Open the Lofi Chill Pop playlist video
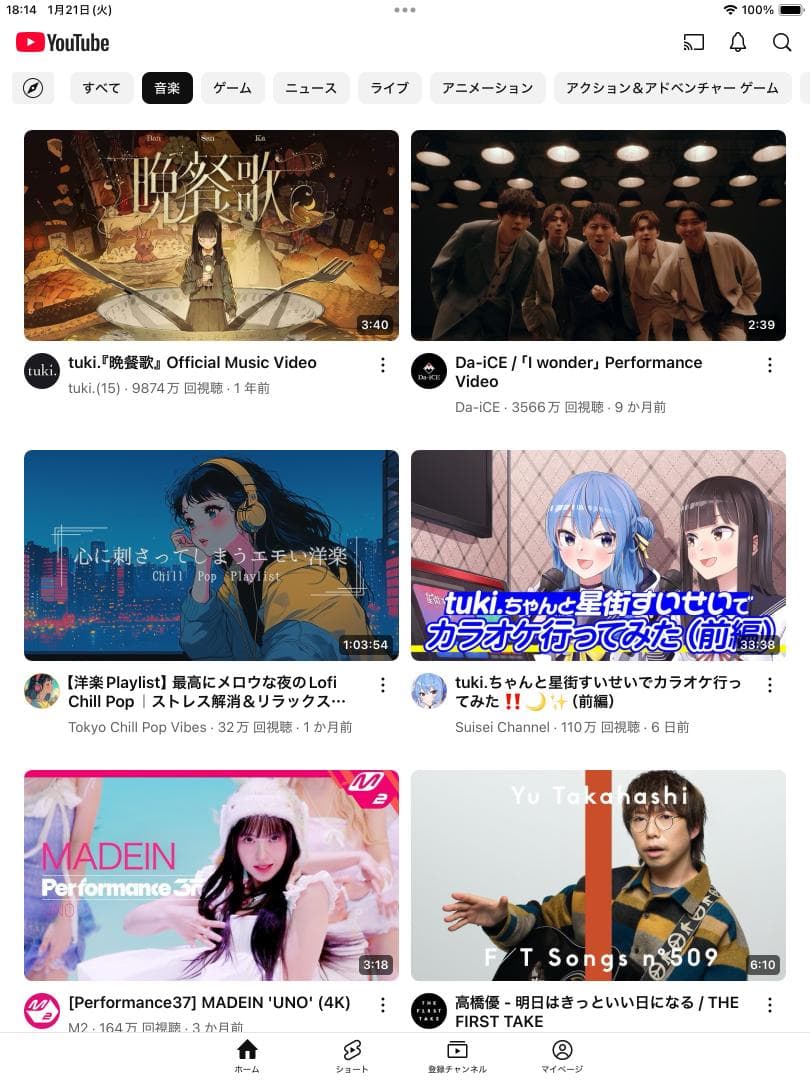Screen dimensions: 810x1080 [211, 555]
